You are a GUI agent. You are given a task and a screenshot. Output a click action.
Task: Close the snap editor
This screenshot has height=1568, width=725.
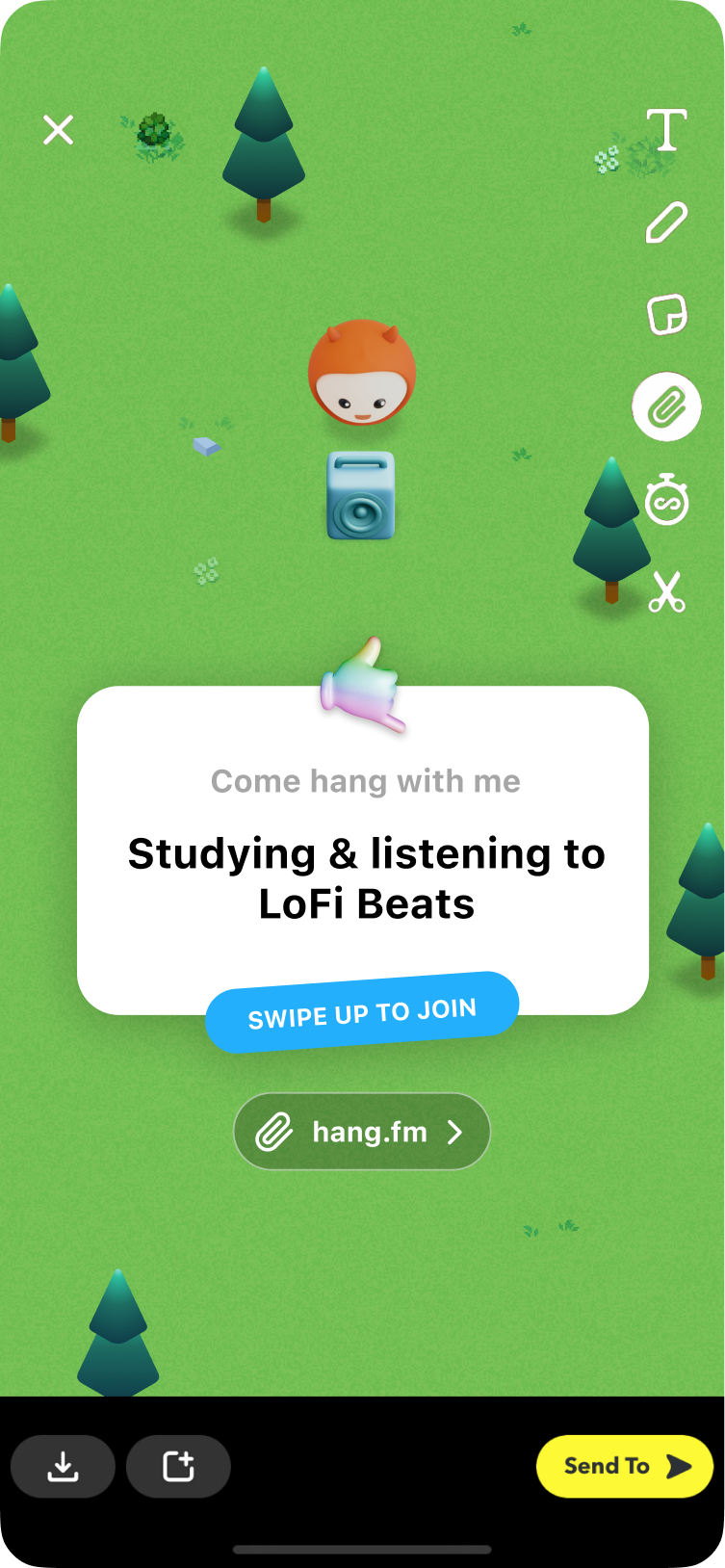tap(59, 130)
